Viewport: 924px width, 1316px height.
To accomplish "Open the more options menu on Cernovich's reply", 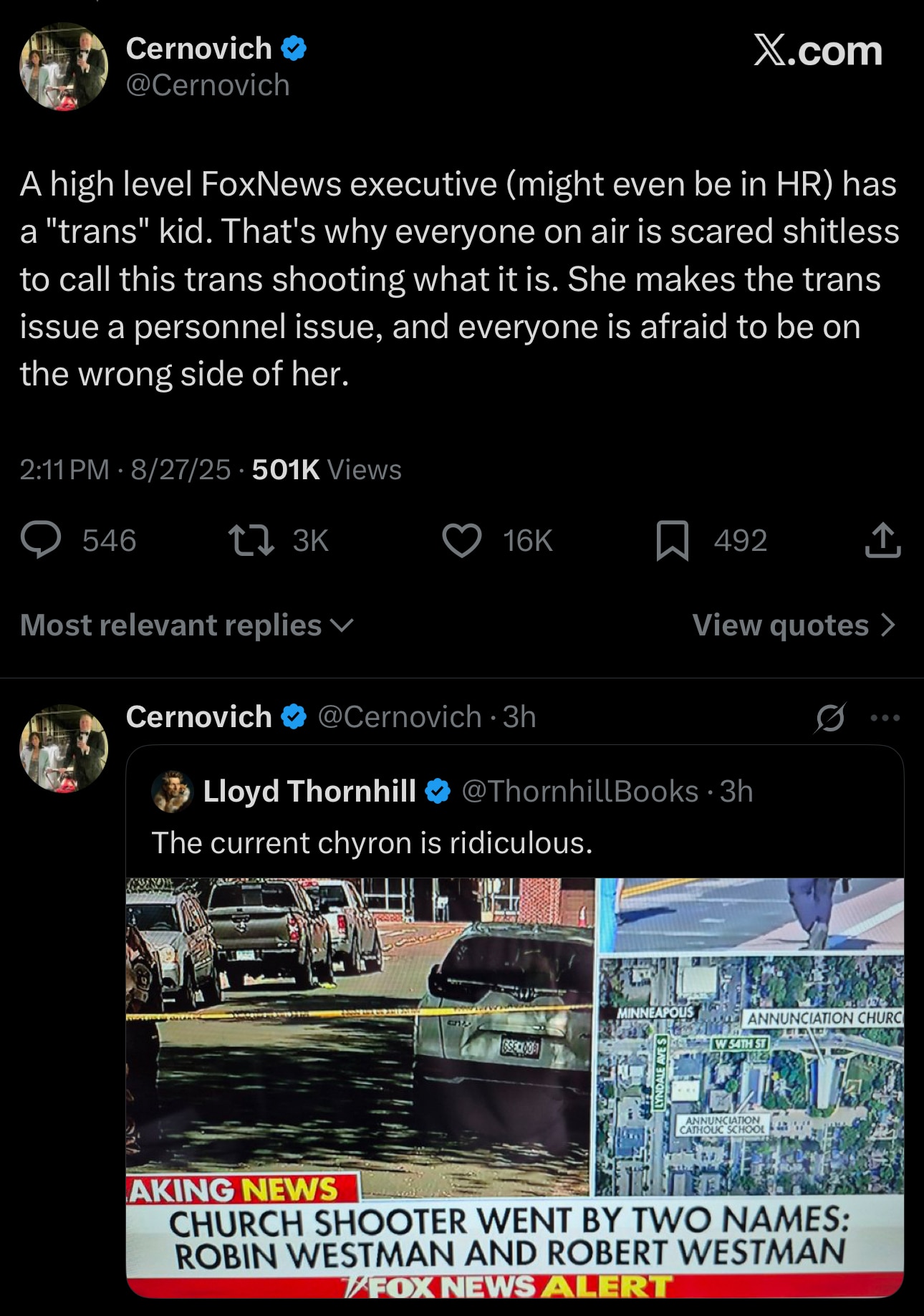I will [x=885, y=717].
